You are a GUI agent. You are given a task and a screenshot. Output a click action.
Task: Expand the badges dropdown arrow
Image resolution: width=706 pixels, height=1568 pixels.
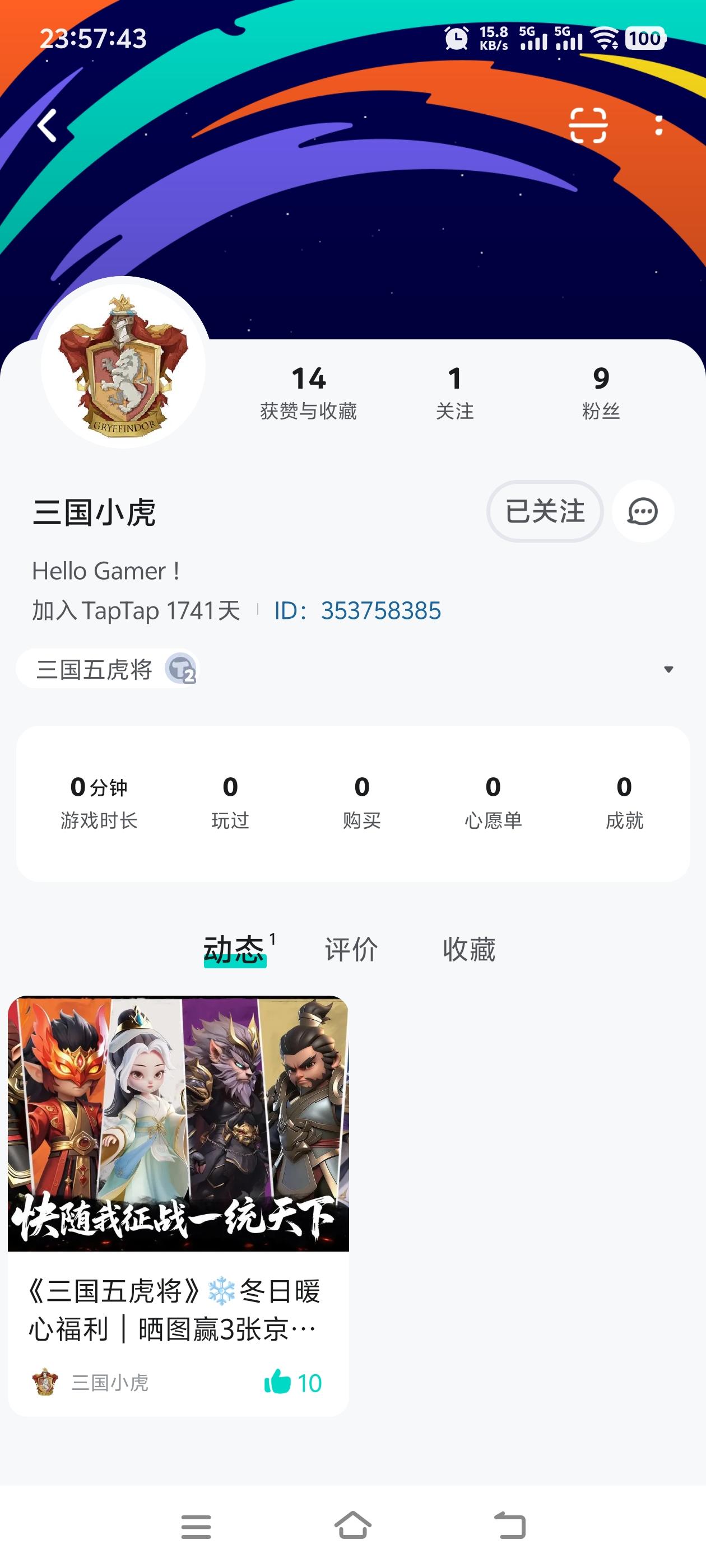[x=668, y=670]
